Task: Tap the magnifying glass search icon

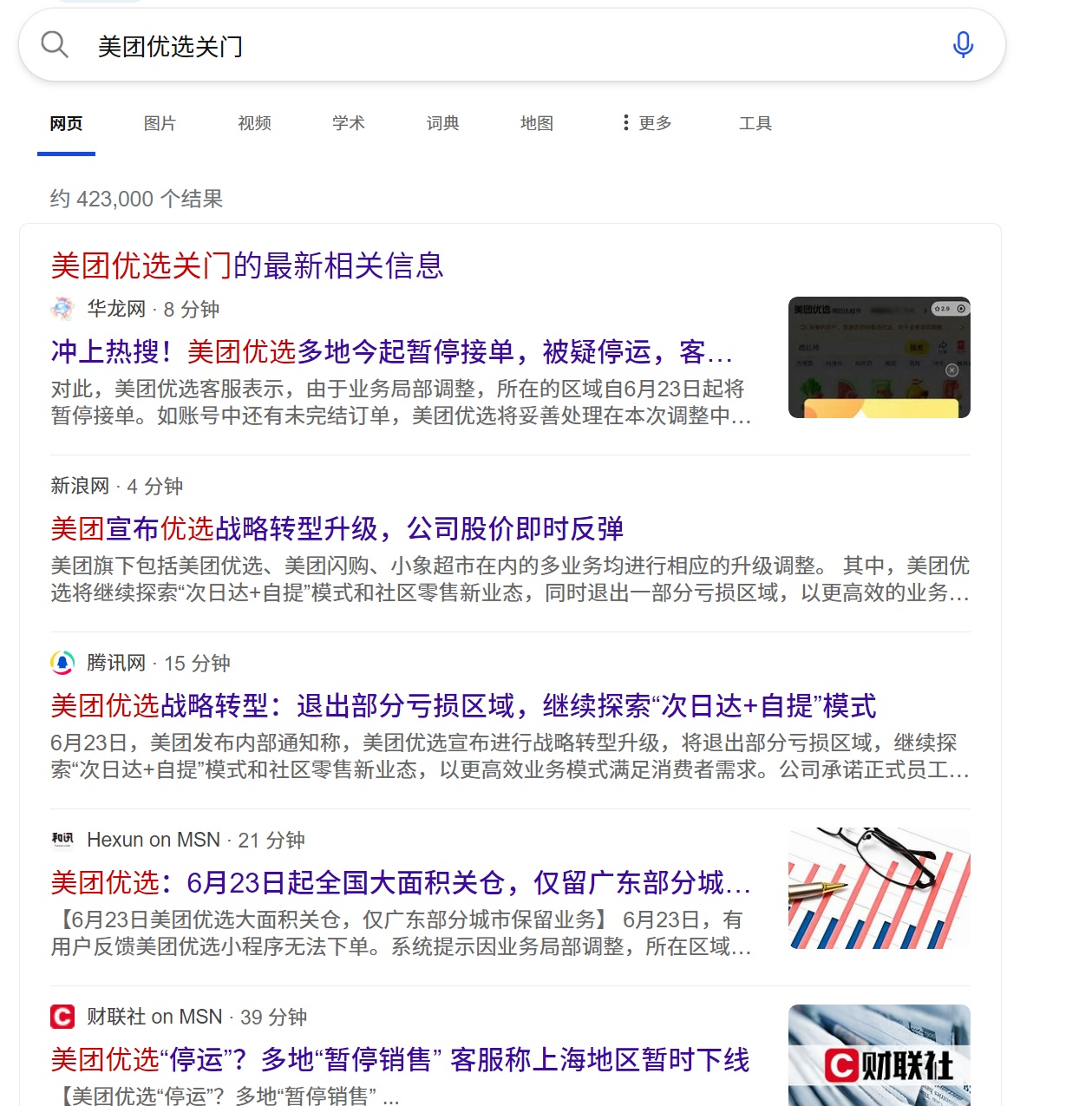Action: (55, 45)
